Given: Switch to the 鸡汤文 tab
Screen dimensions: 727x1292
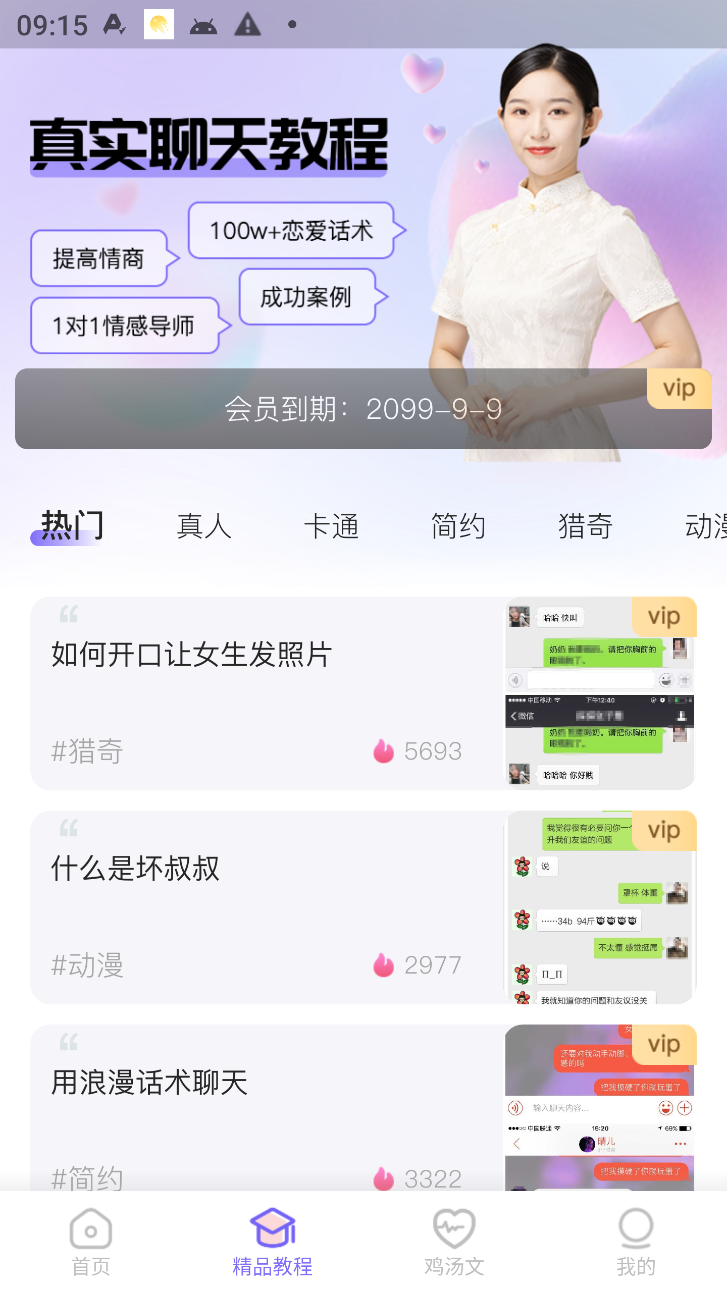Looking at the screenshot, I should 454,1242.
